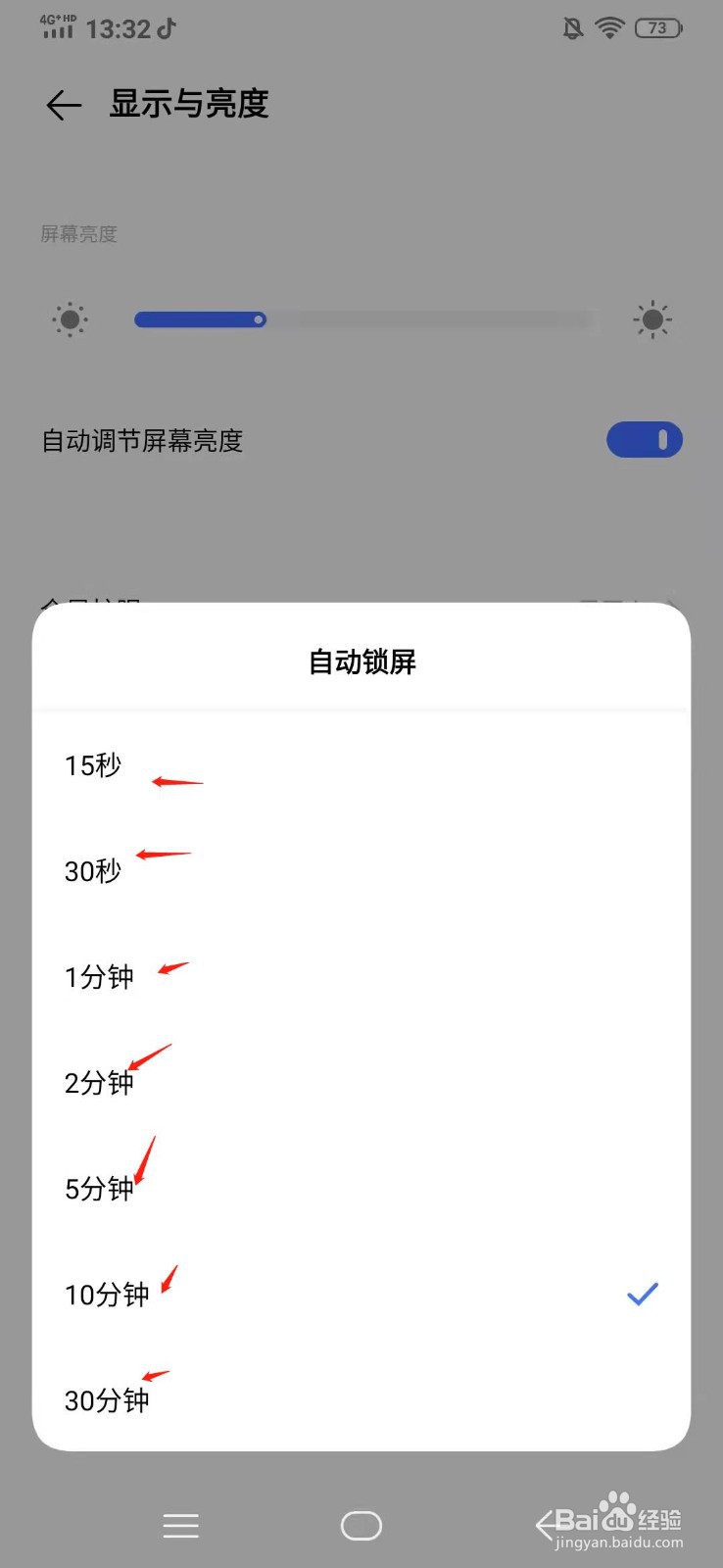Choose 1分钟 as screen timeout
This screenshot has width=723, height=1568.
pos(98,977)
